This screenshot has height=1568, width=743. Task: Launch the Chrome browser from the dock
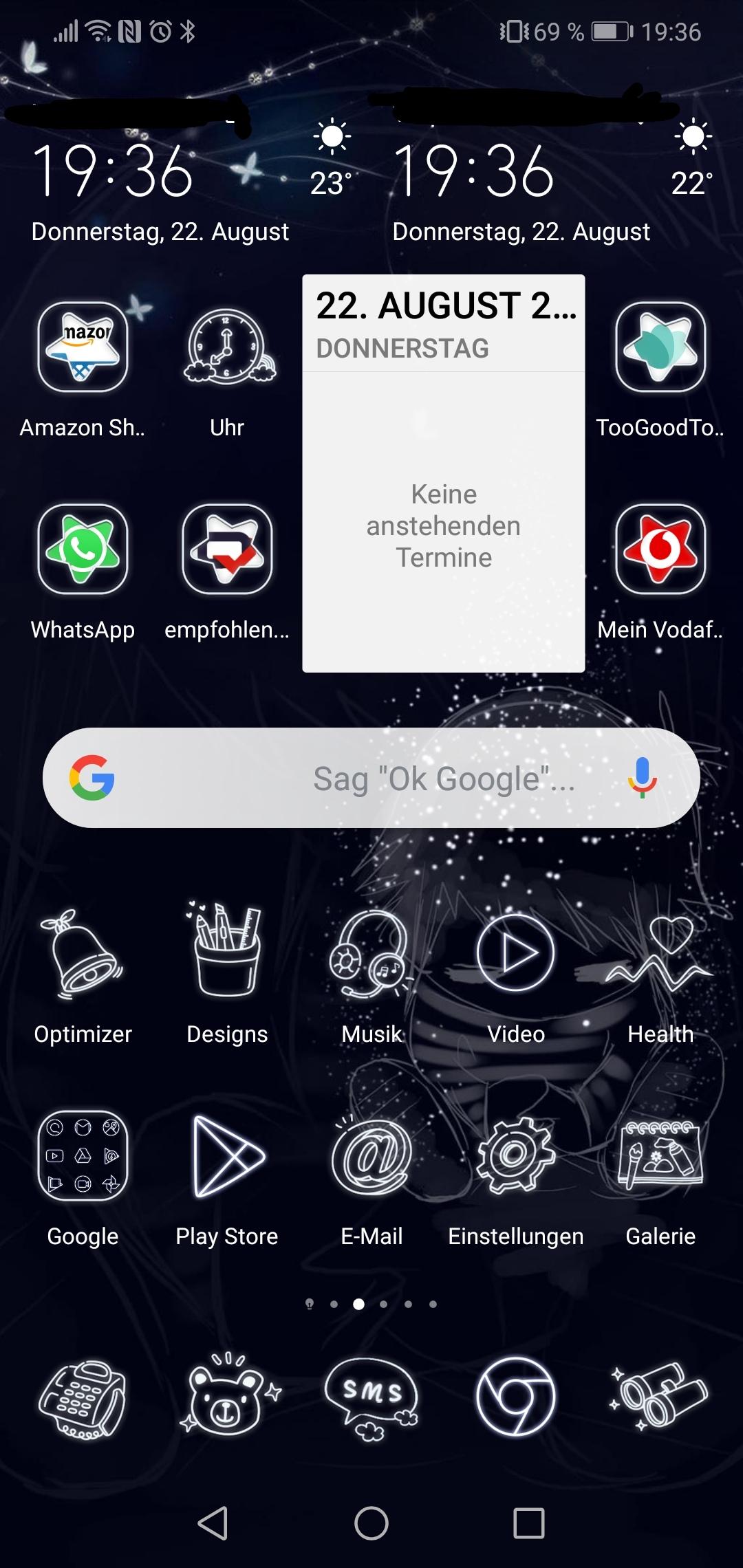tap(516, 1396)
